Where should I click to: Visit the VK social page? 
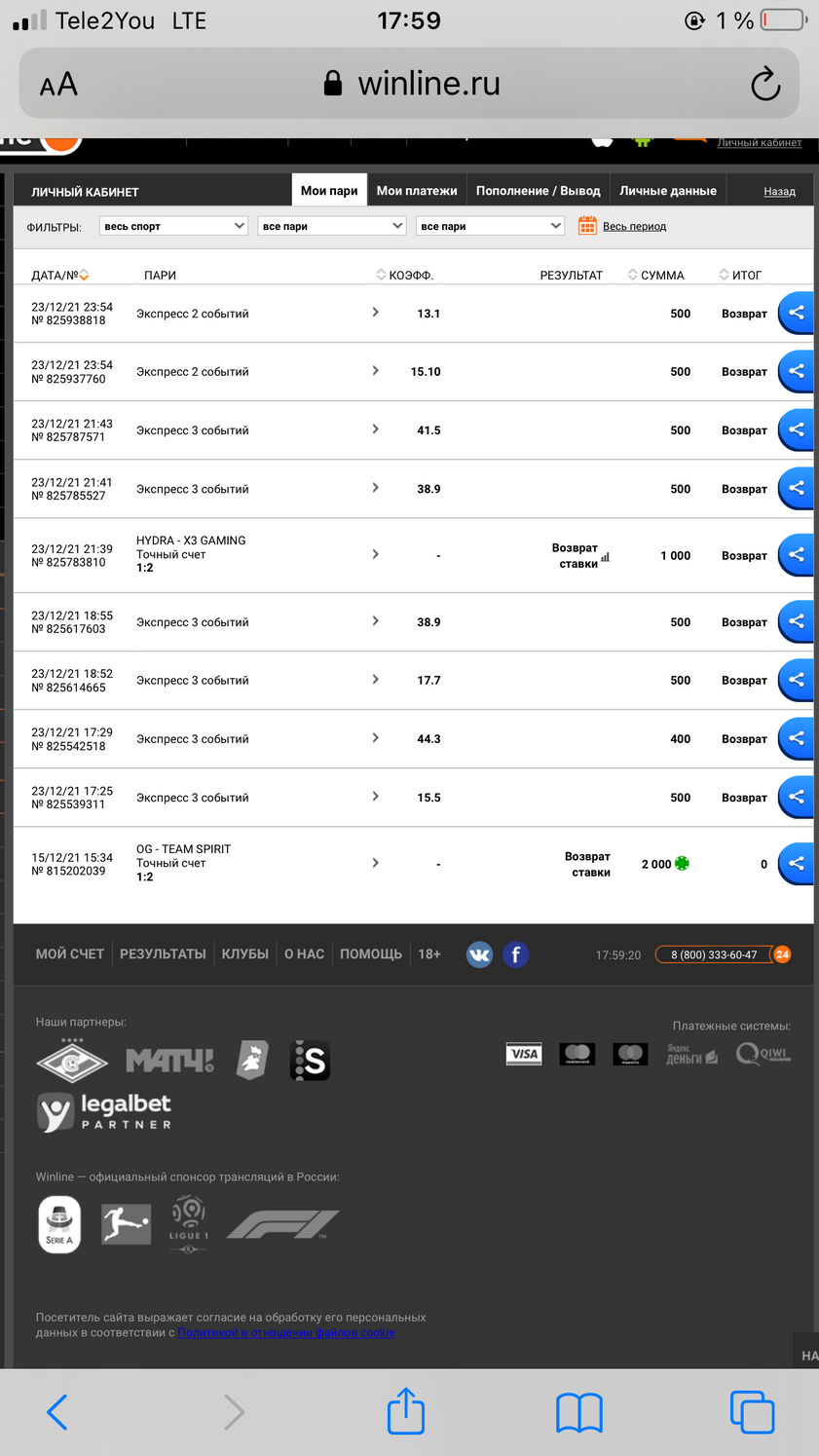479,954
